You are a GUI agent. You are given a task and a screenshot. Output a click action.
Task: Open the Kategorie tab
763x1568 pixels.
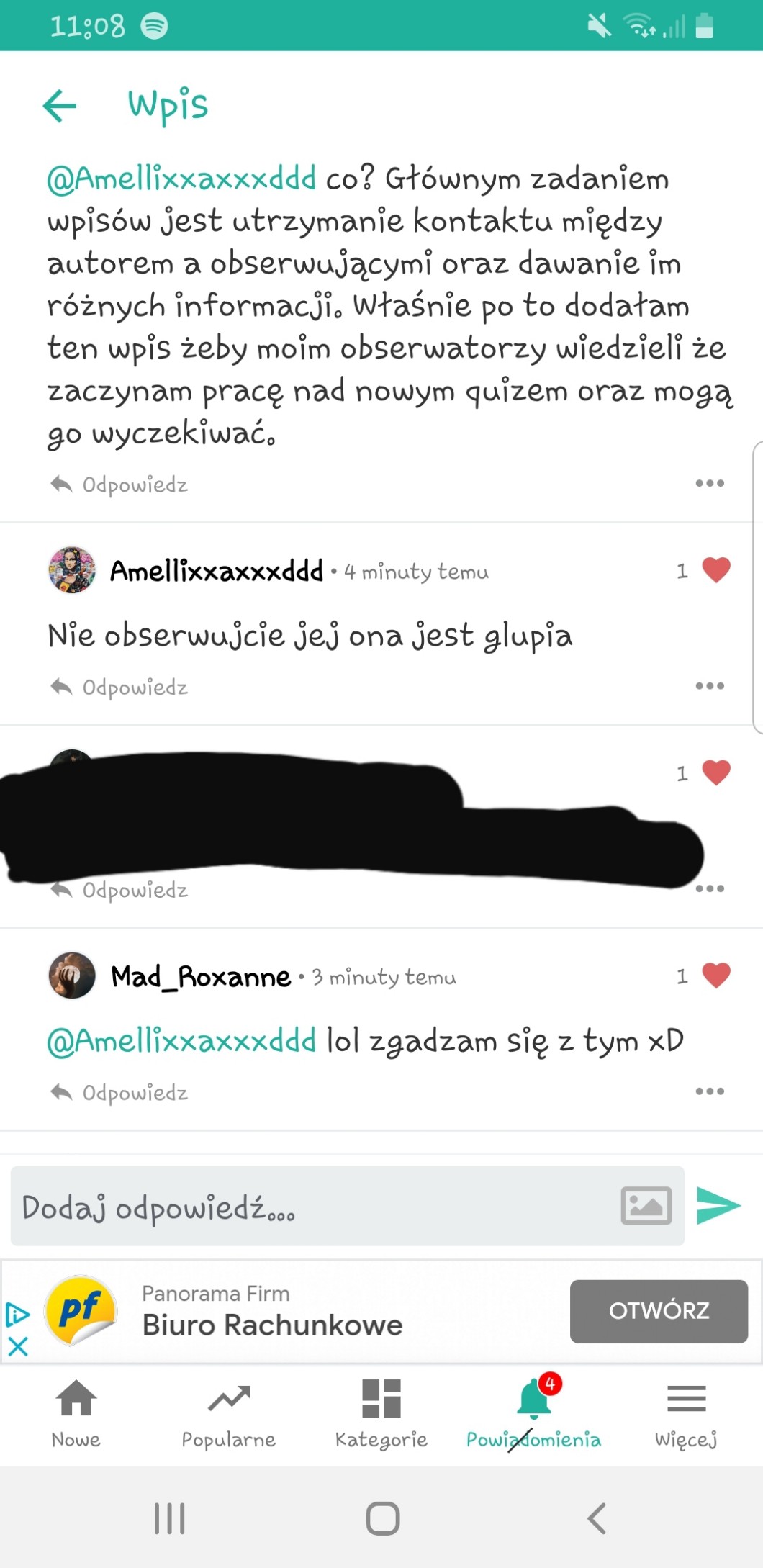(381, 1412)
